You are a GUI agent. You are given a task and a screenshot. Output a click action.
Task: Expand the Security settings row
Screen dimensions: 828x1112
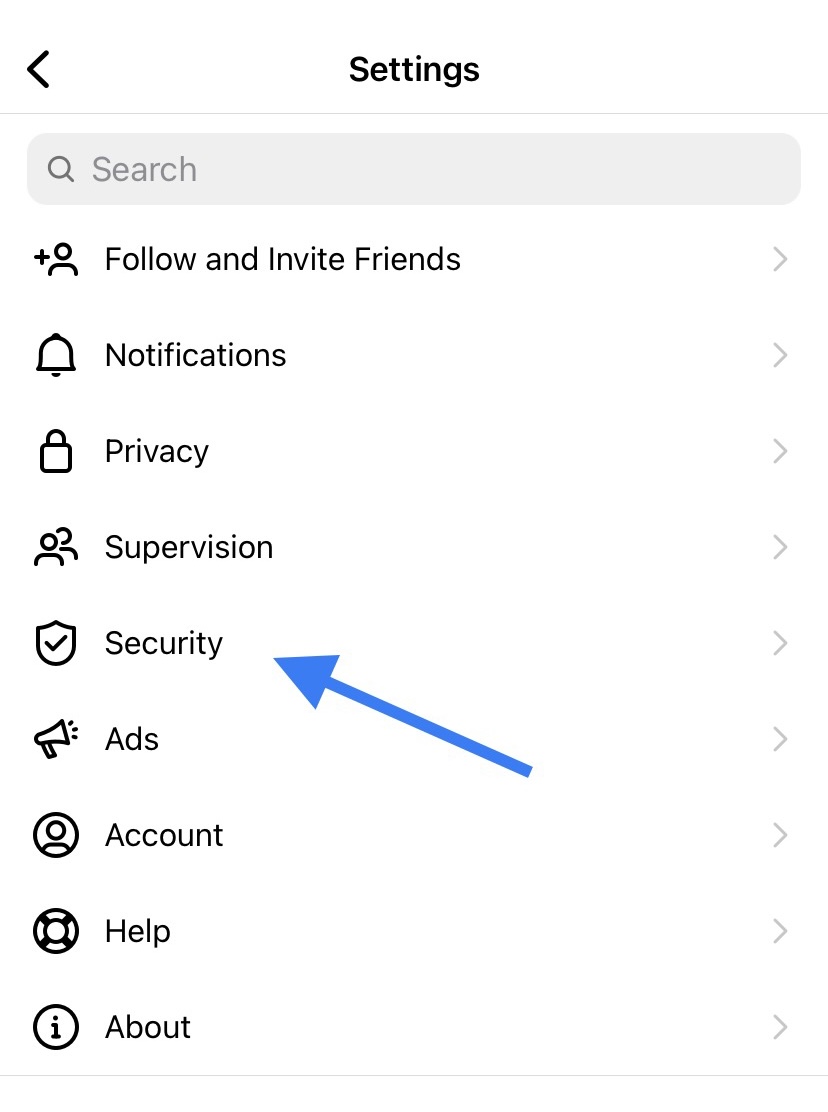point(414,643)
